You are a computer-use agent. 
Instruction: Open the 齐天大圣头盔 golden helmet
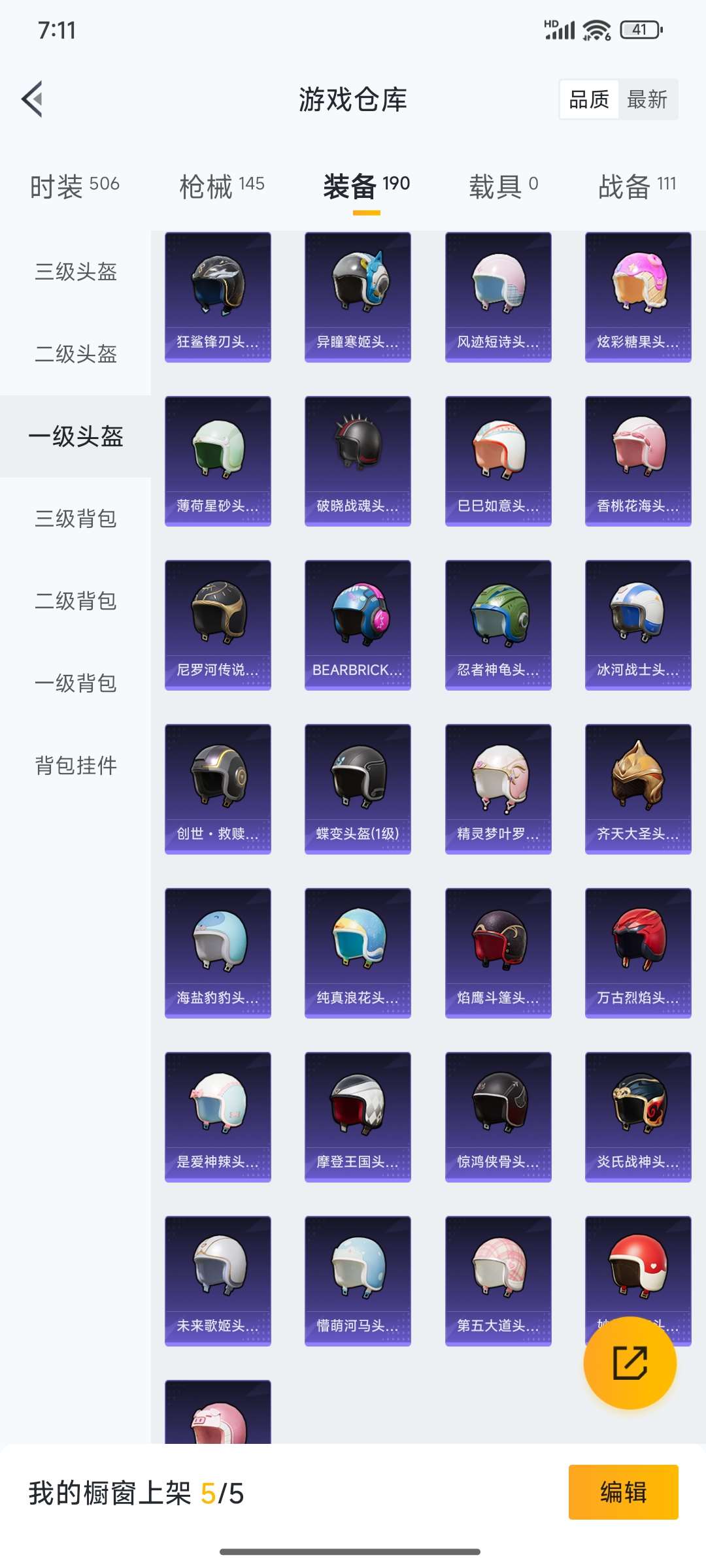pos(637,781)
